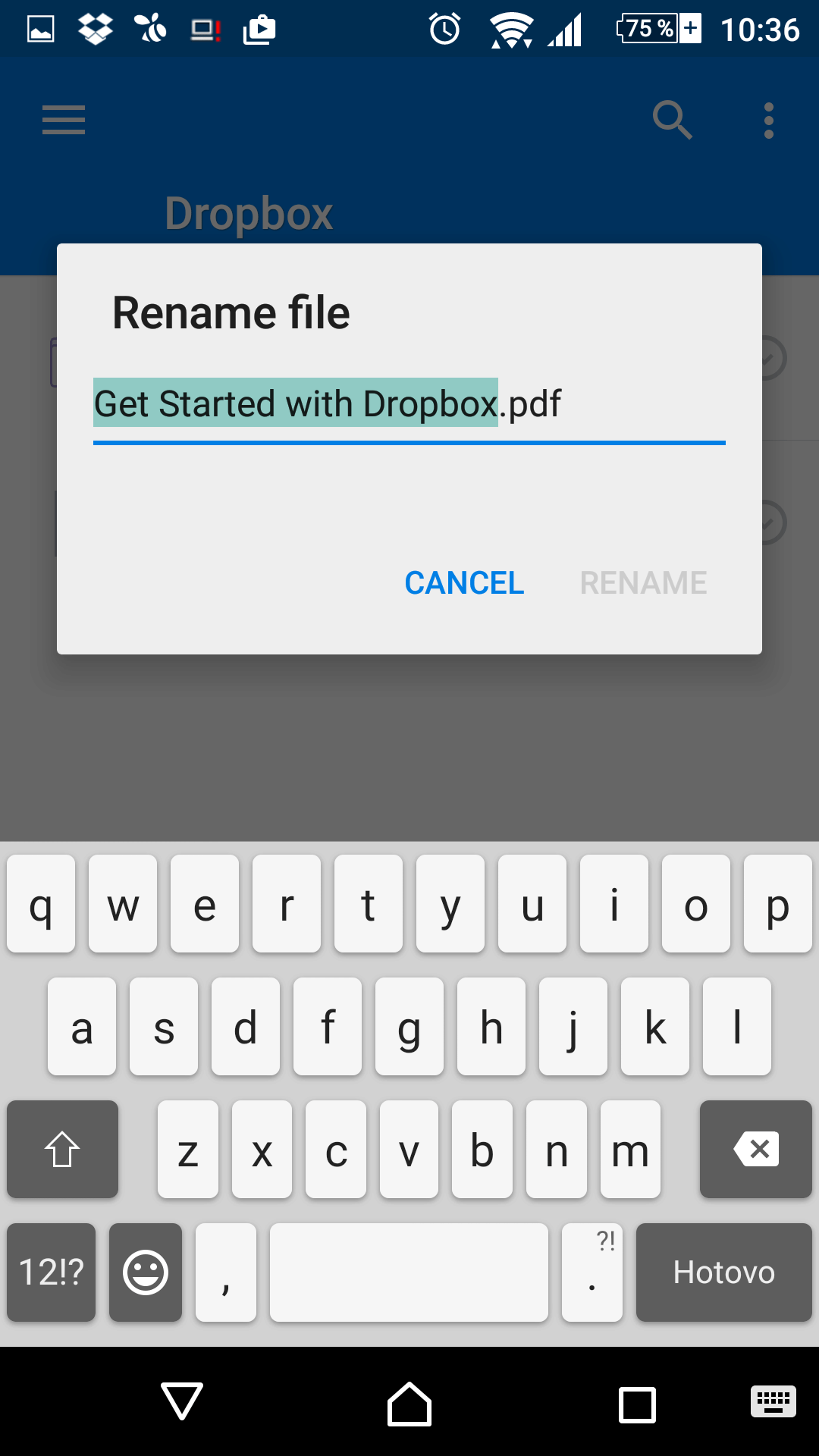Cancel the rename file dialog
Screen dimensions: 819x1456
(x=464, y=583)
